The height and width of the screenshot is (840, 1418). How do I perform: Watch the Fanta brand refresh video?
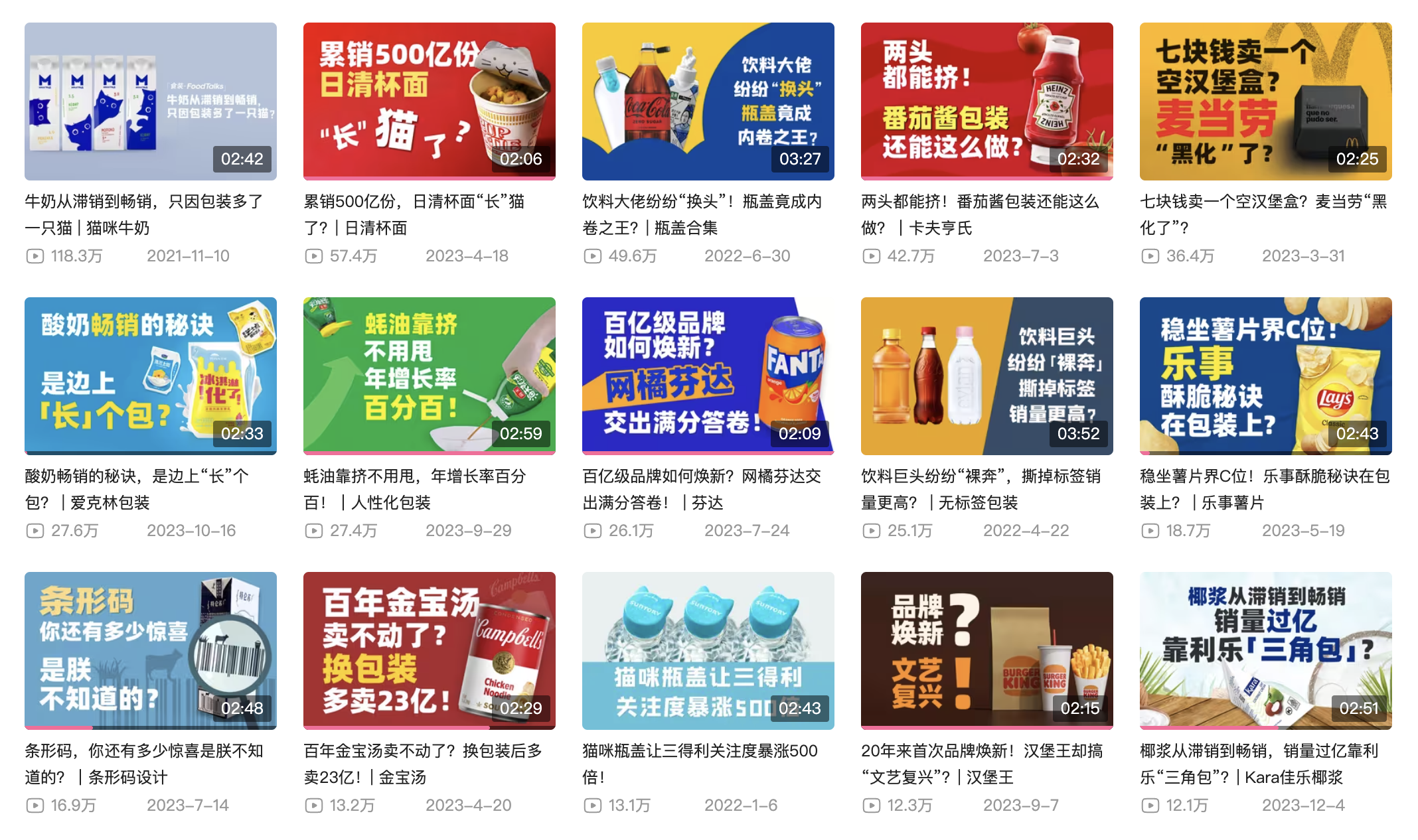point(708,376)
